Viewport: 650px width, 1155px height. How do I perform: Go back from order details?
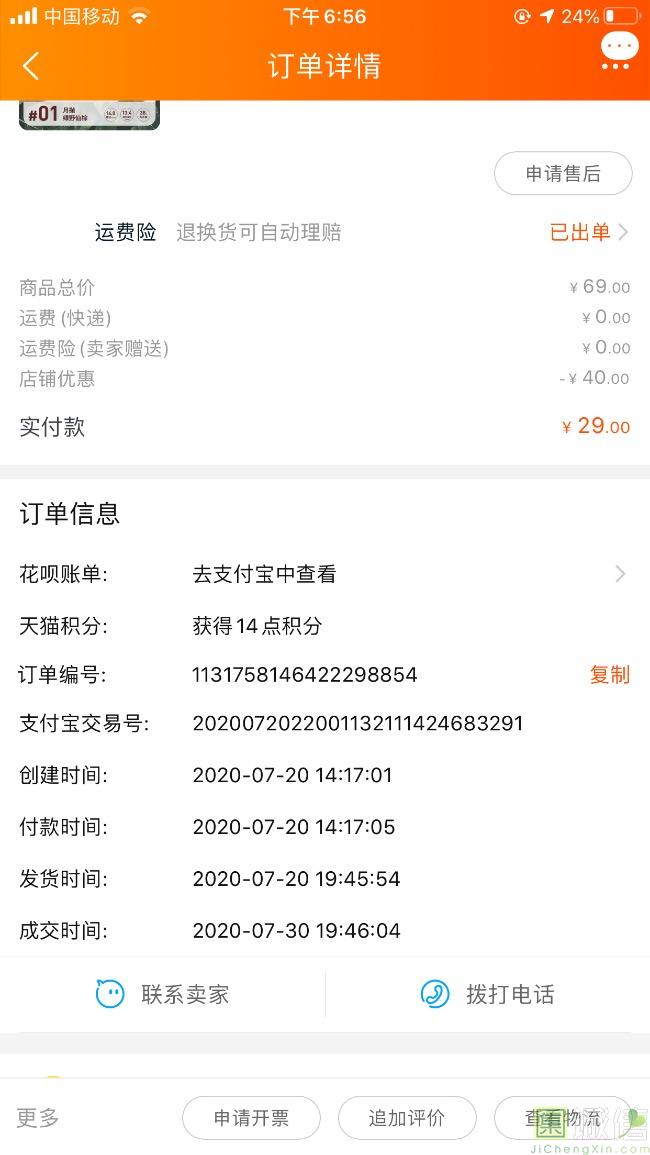(30, 66)
